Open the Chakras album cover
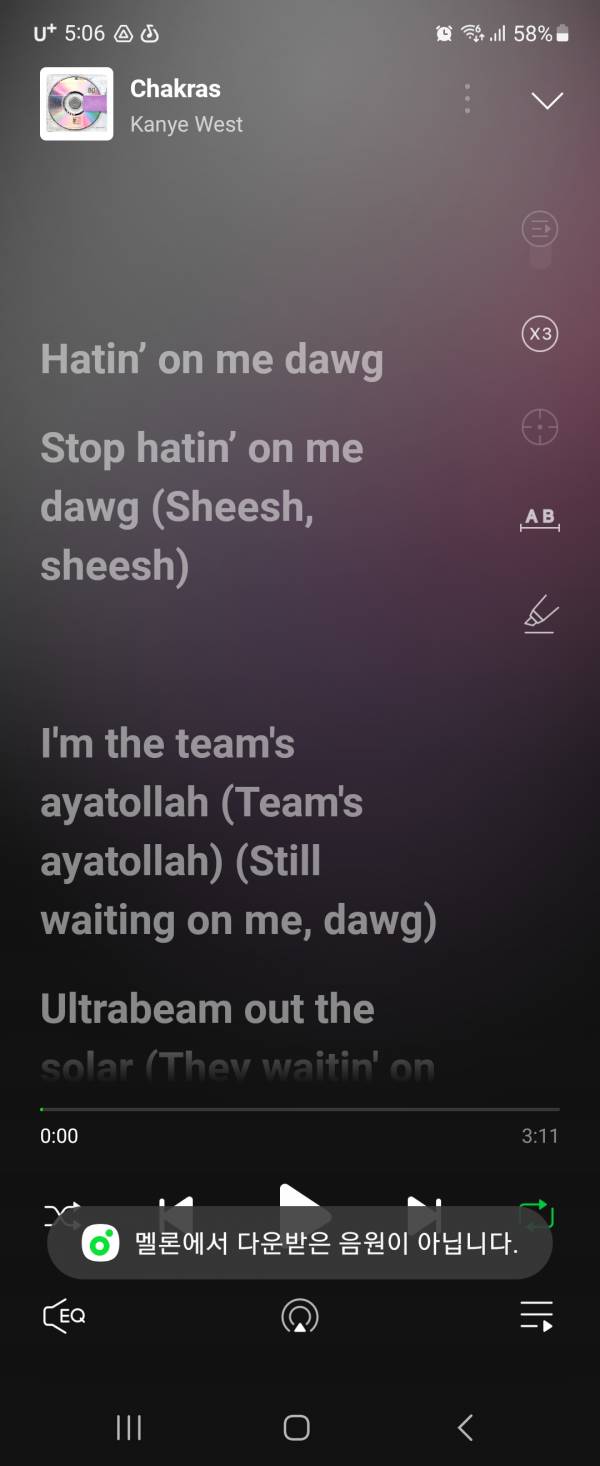 76,104
